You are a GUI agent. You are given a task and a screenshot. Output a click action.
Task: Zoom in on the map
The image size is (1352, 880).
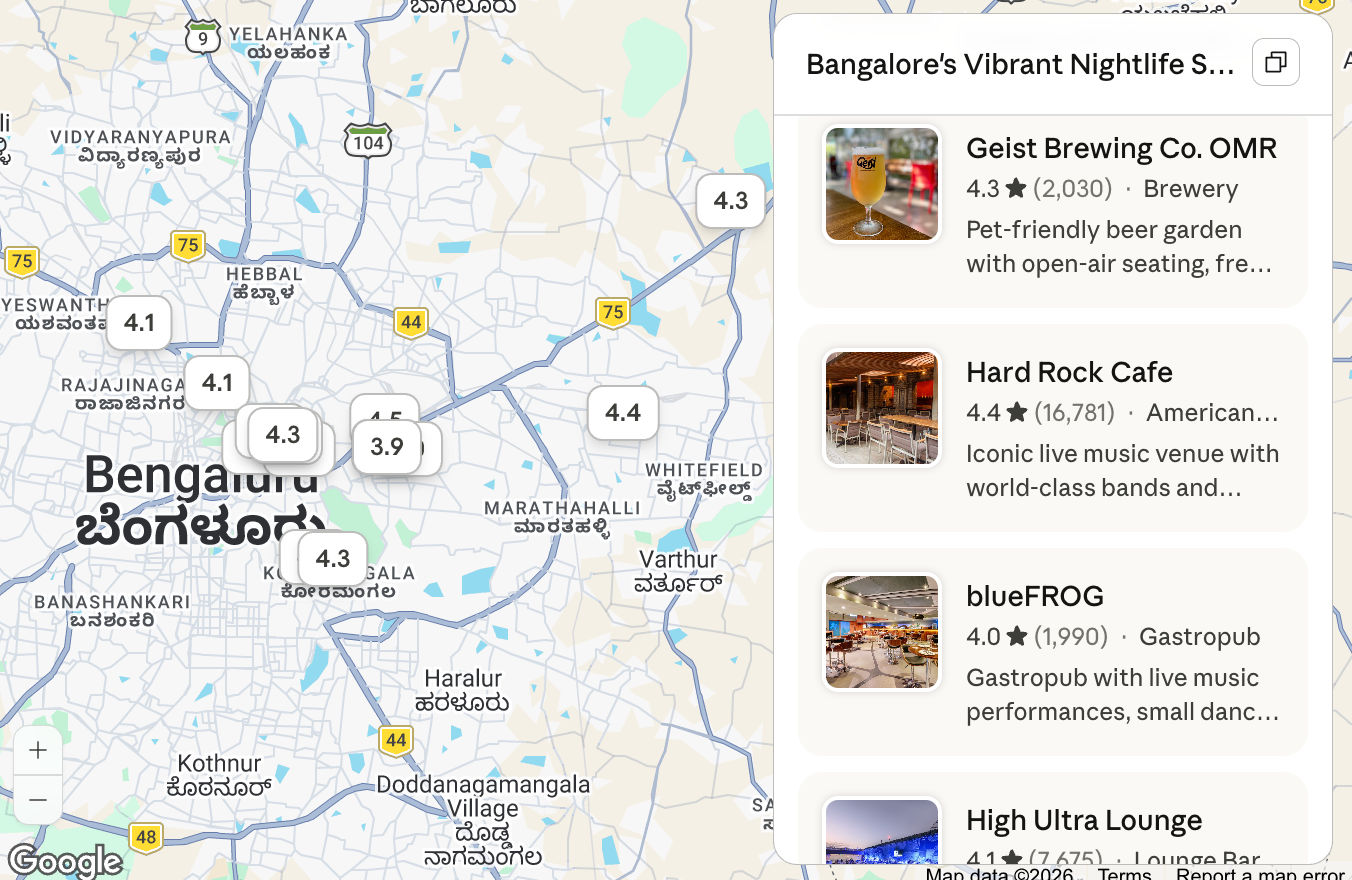[38, 751]
